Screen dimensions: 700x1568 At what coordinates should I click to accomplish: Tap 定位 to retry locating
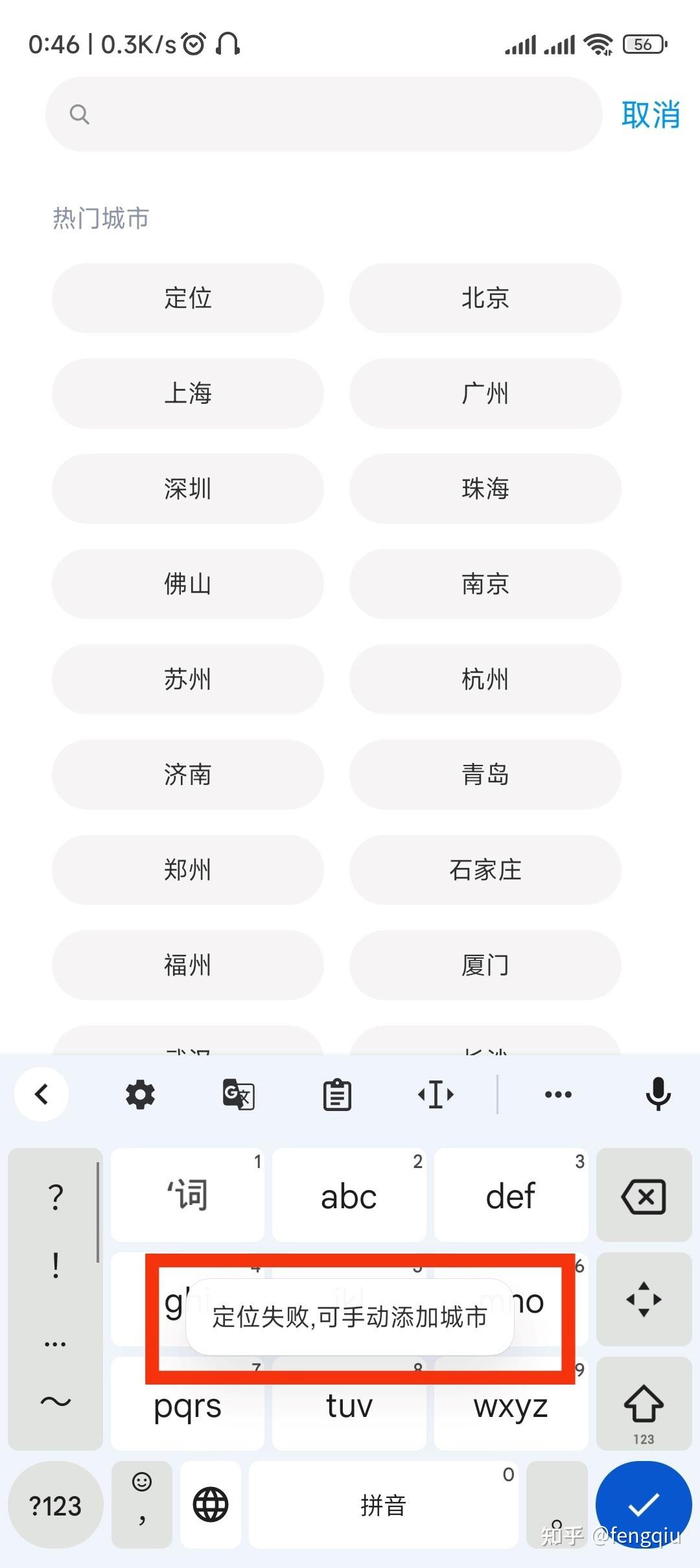point(187,298)
